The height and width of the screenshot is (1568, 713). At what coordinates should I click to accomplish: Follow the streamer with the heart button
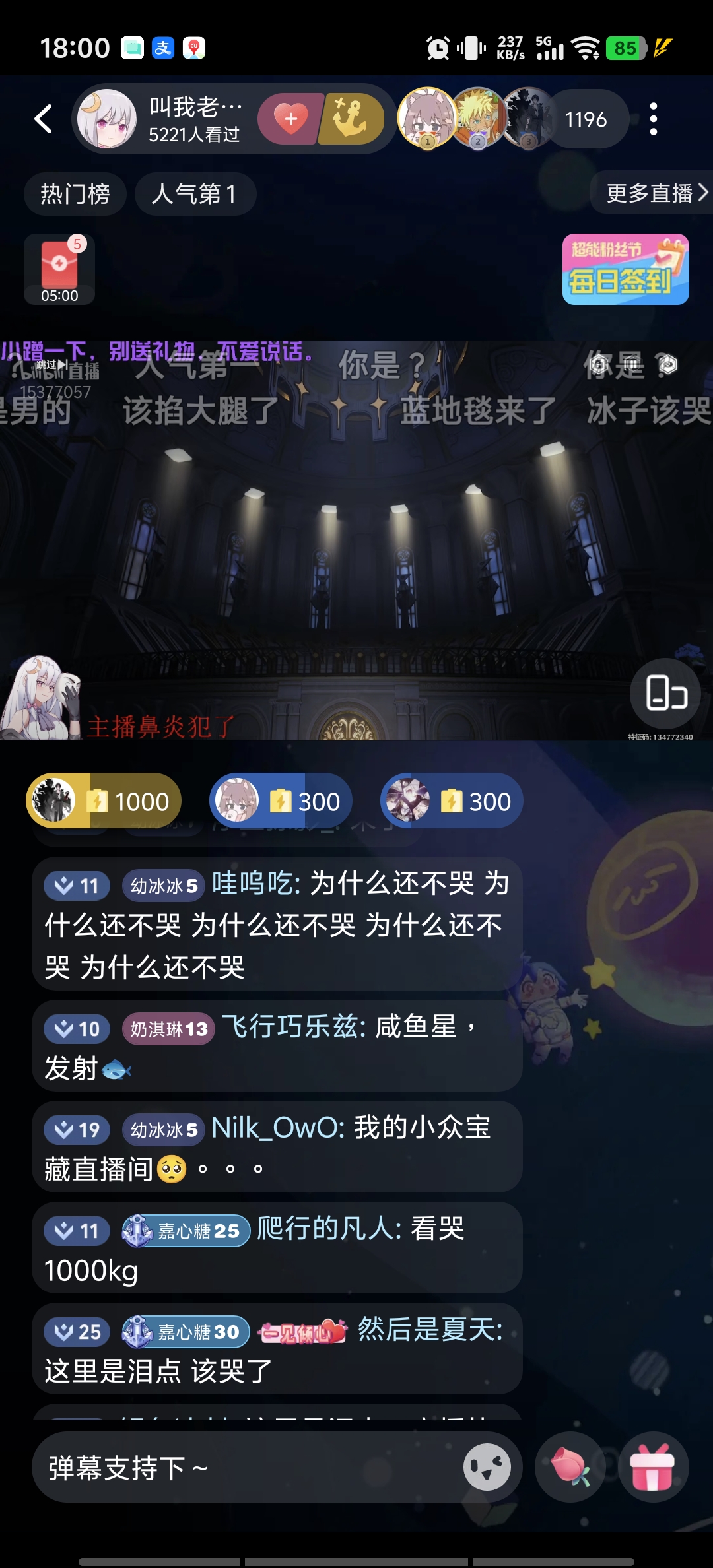tap(290, 119)
